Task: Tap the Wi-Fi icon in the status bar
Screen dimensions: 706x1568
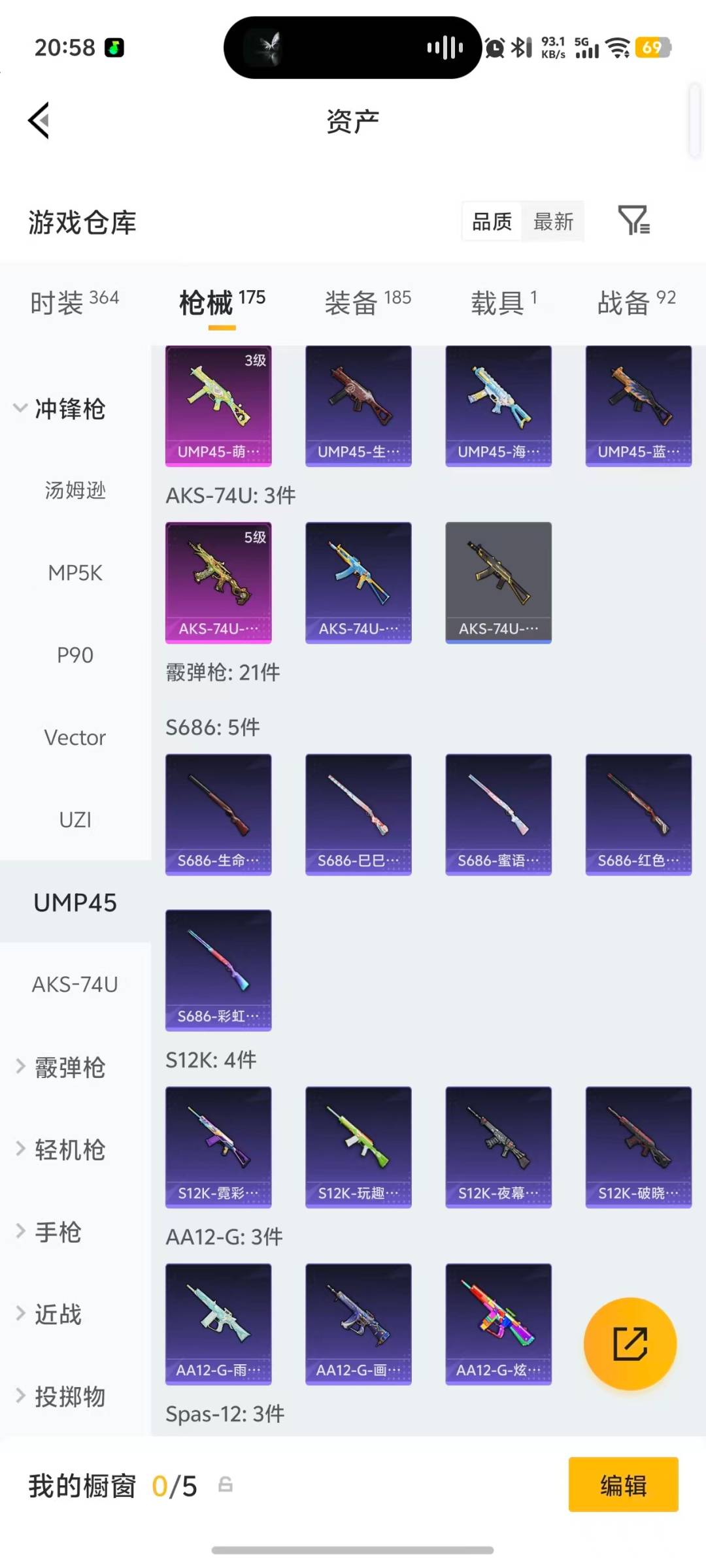Action: click(615, 48)
